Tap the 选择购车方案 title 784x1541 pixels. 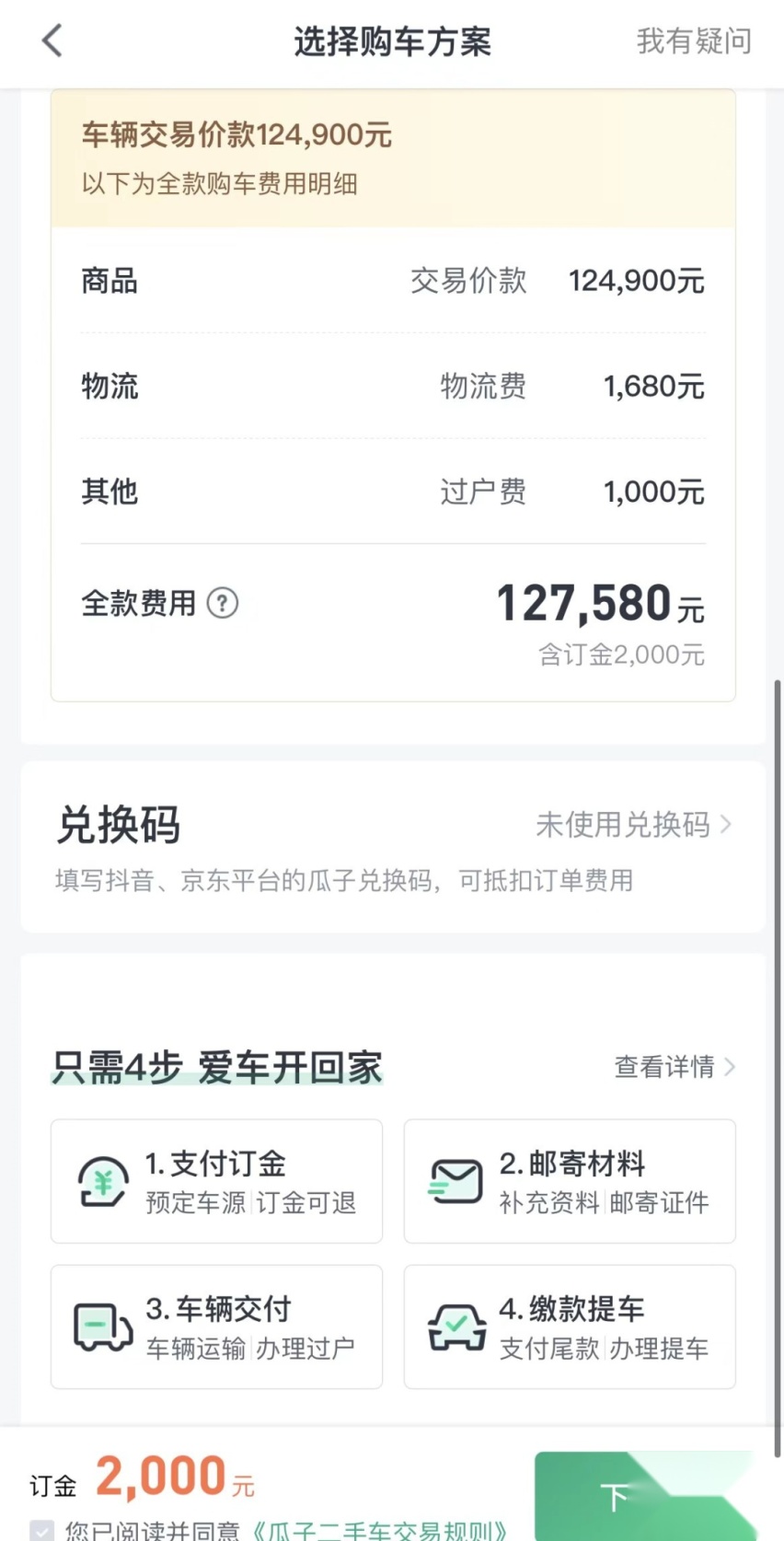pyautogui.click(x=392, y=41)
